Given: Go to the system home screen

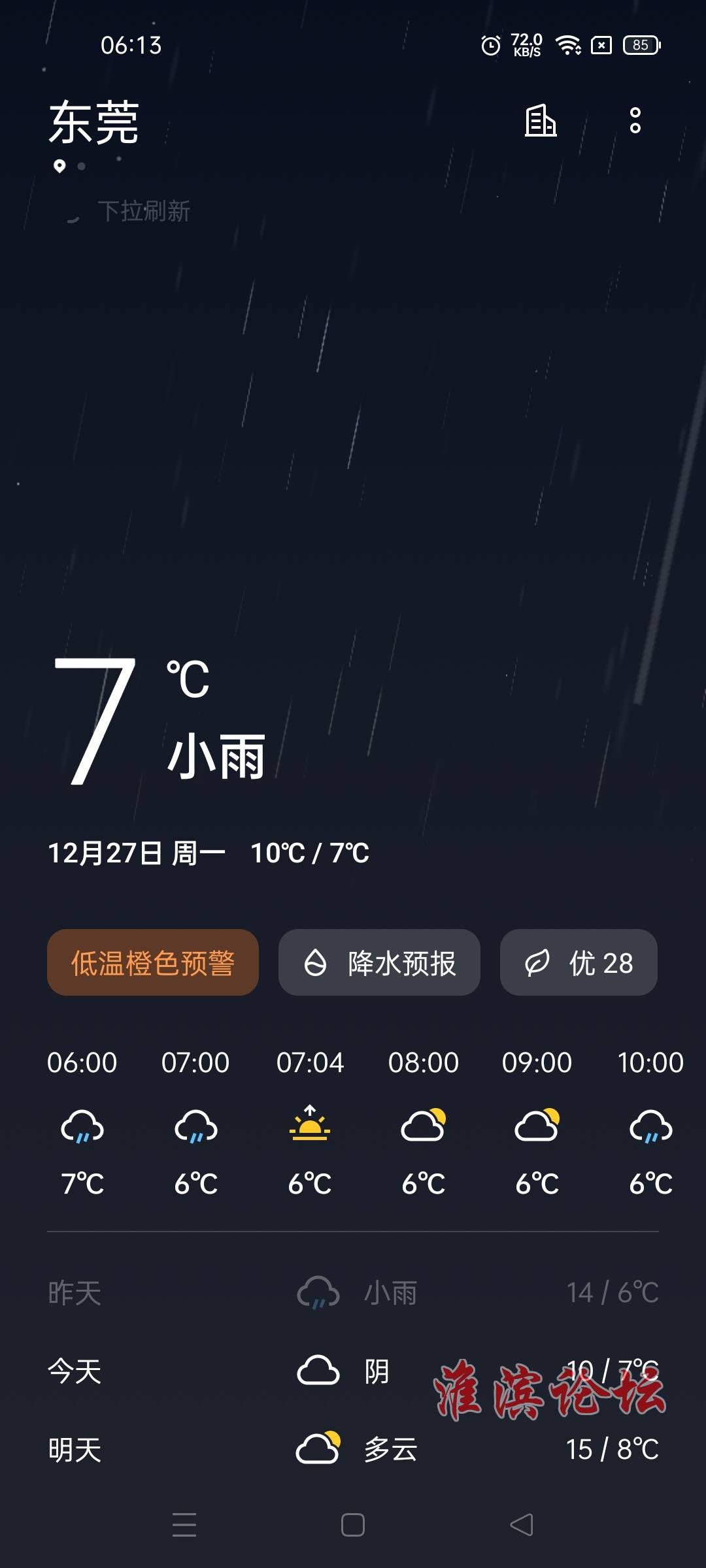Looking at the screenshot, I should click(353, 1525).
